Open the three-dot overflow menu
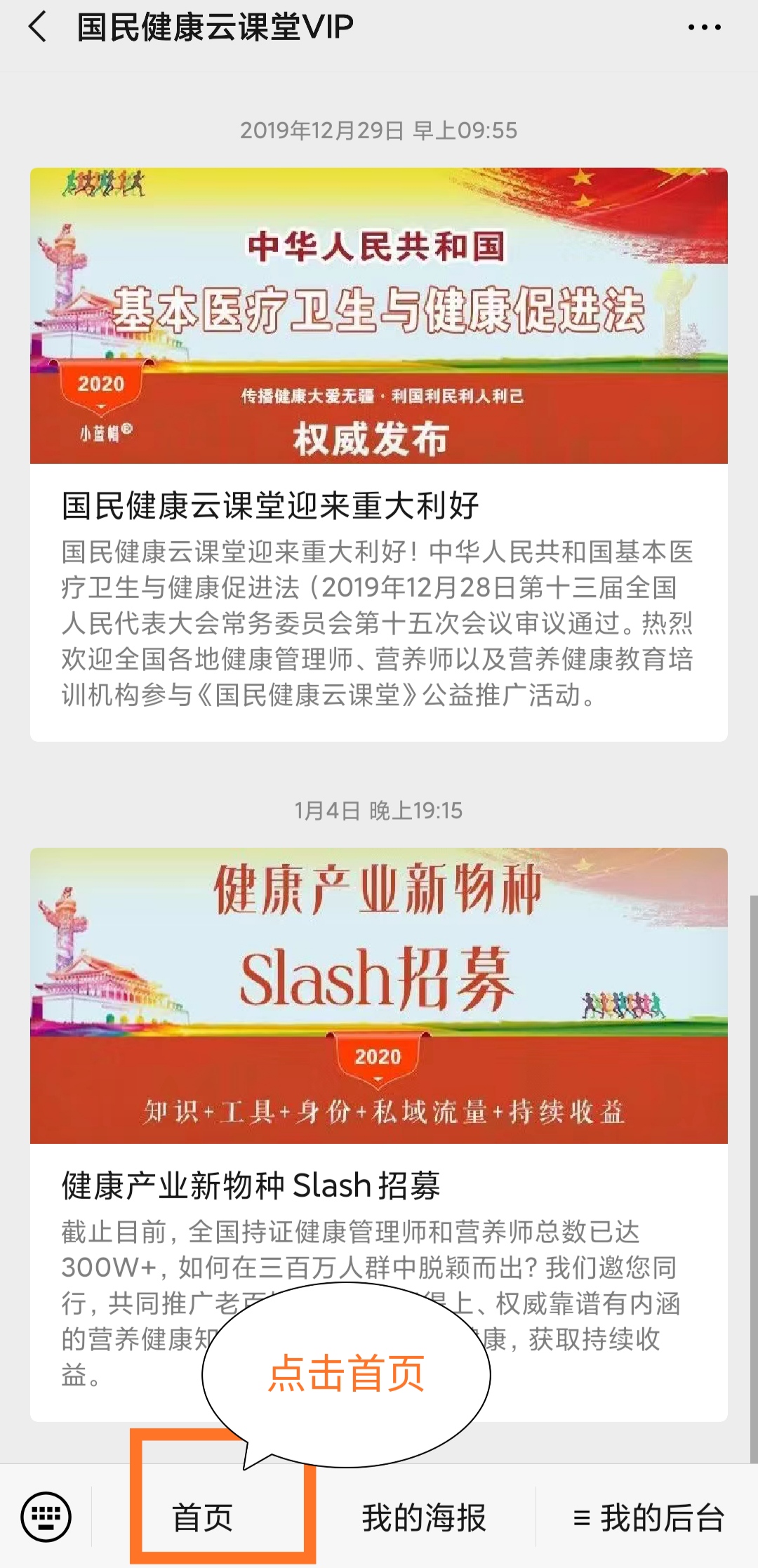The height and width of the screenshot is (1568, 758). coord(704,28)
